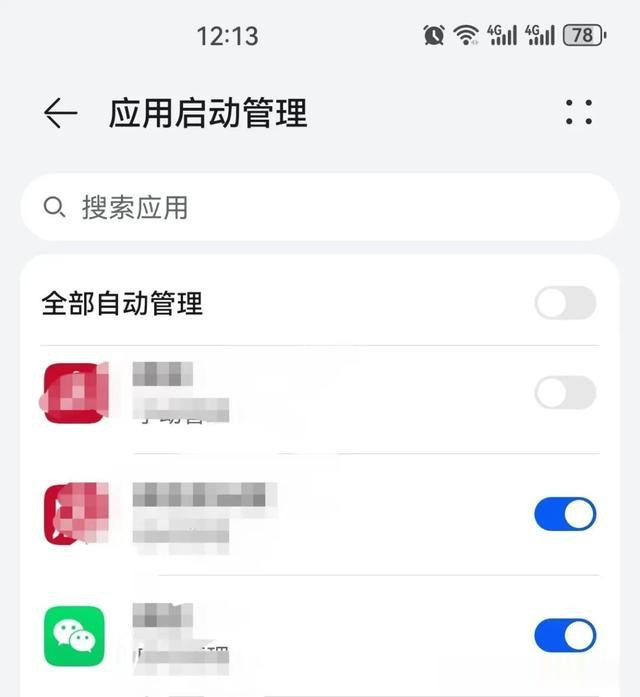
Task: Turn off the WeChat app's auto-manage switch
Action: click(565, 636)
